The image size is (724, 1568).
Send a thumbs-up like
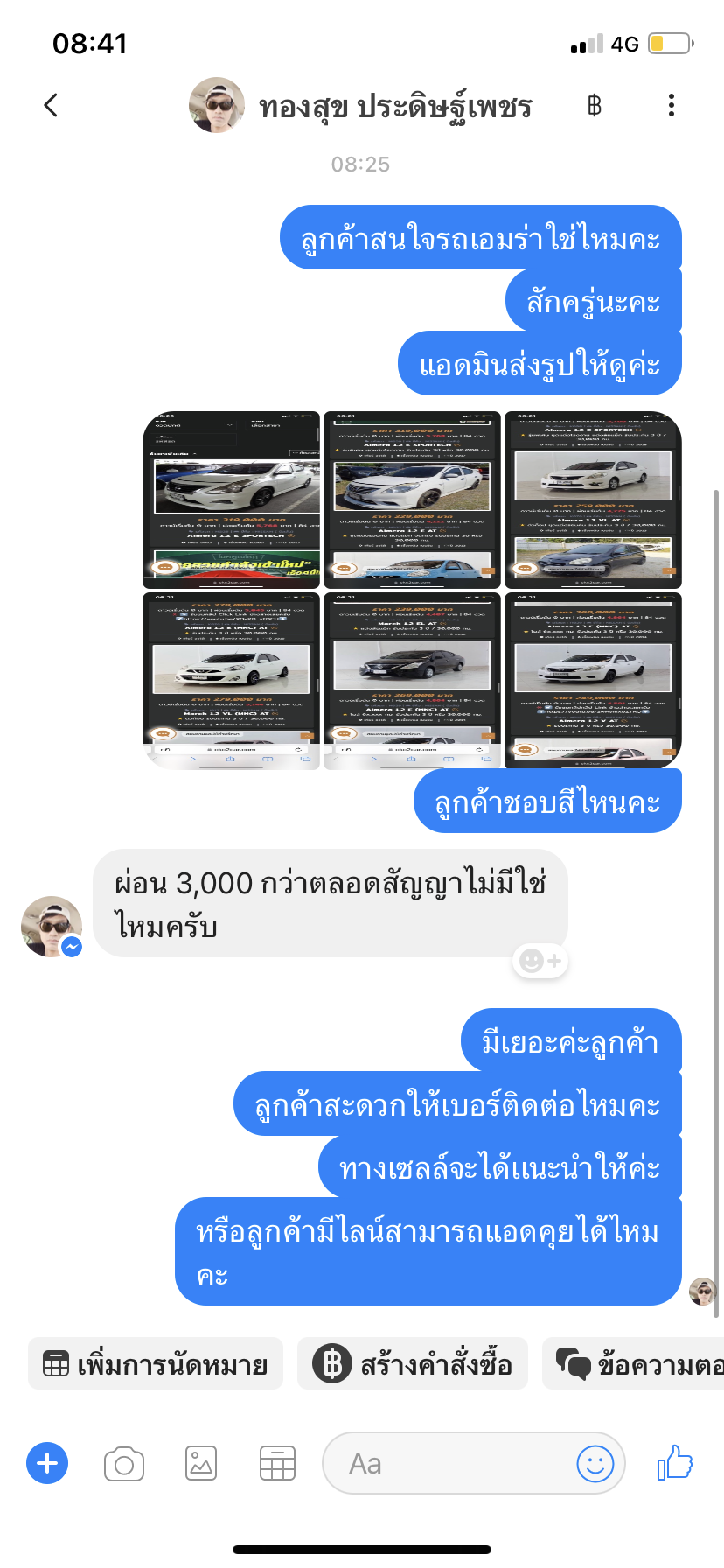coord(674,1462)
